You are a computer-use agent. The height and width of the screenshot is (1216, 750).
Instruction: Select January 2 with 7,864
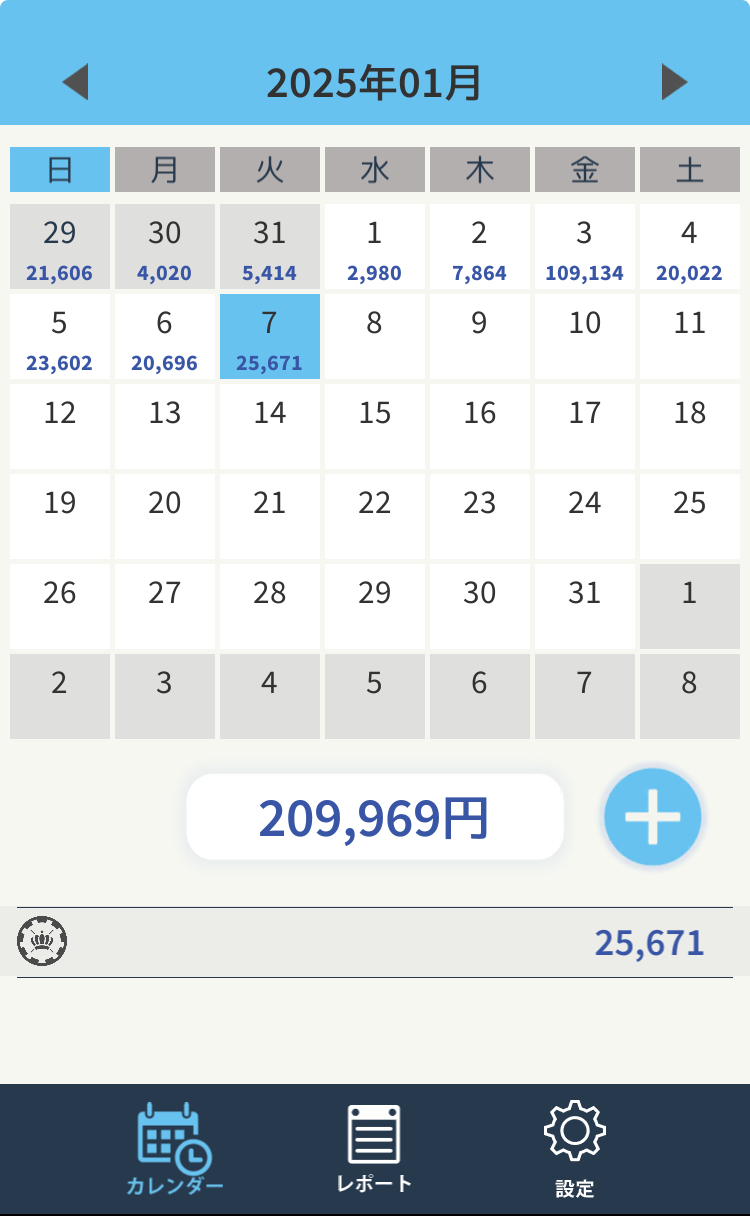(480, 247)
